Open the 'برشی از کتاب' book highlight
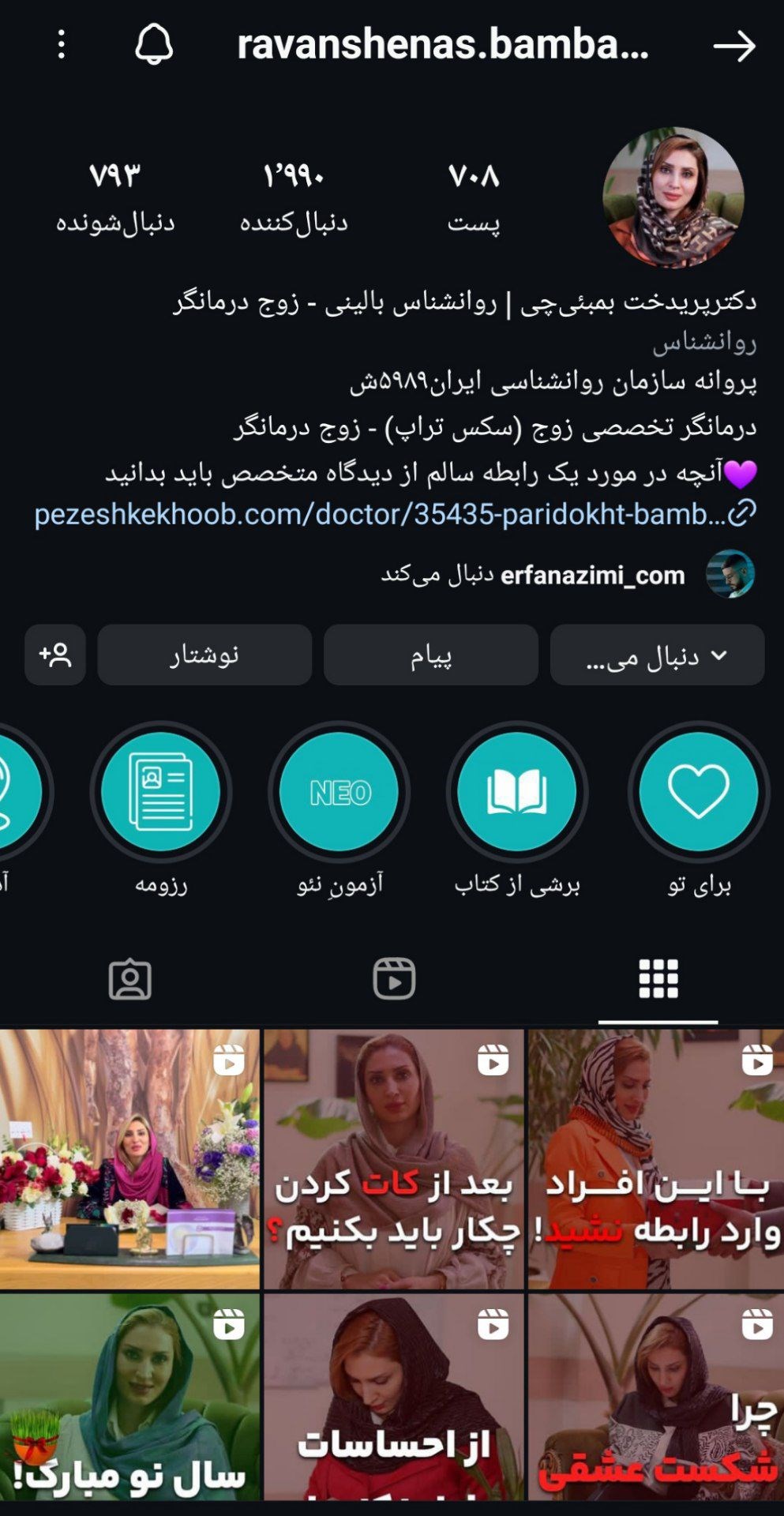The image size is (784, 1516). coord(517,794)
